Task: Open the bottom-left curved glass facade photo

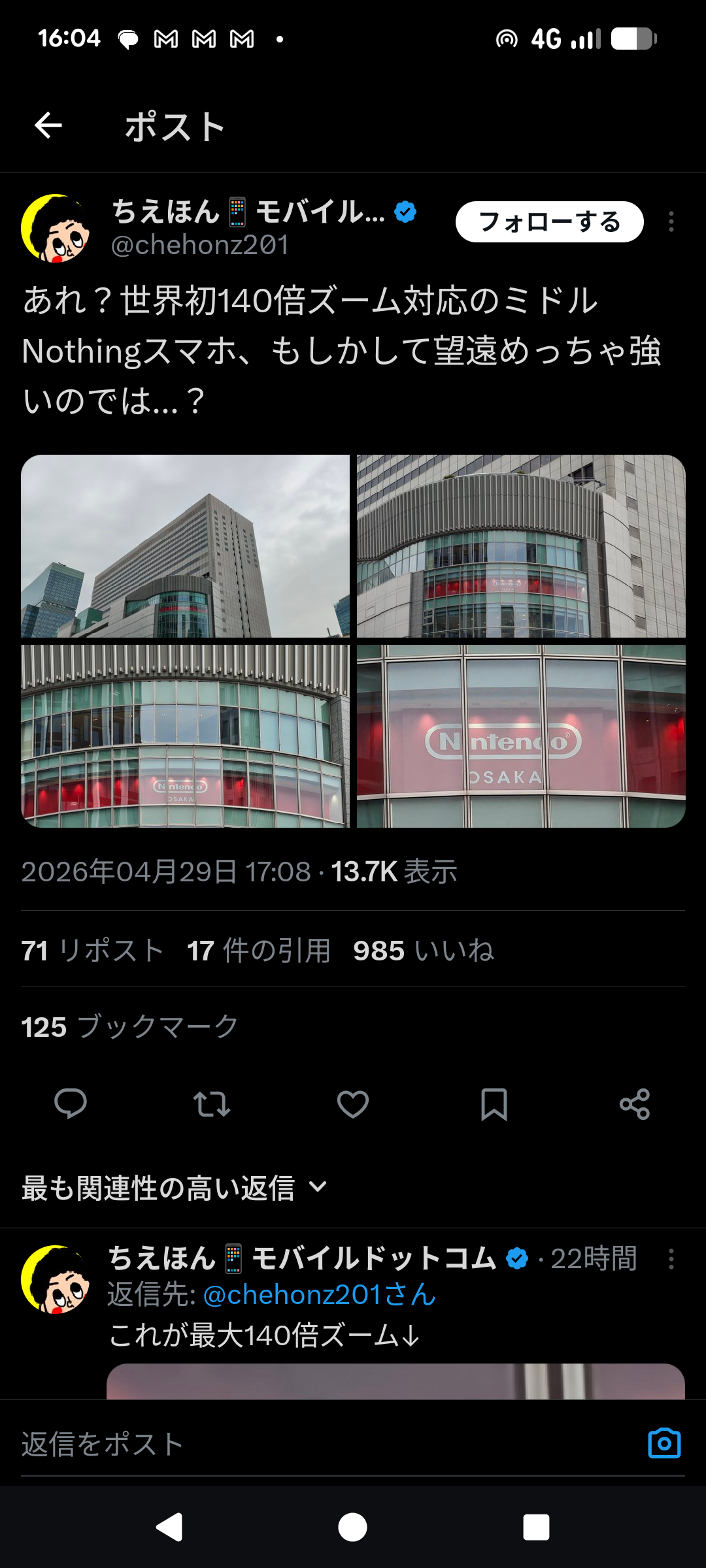Action: coord(185,736)
